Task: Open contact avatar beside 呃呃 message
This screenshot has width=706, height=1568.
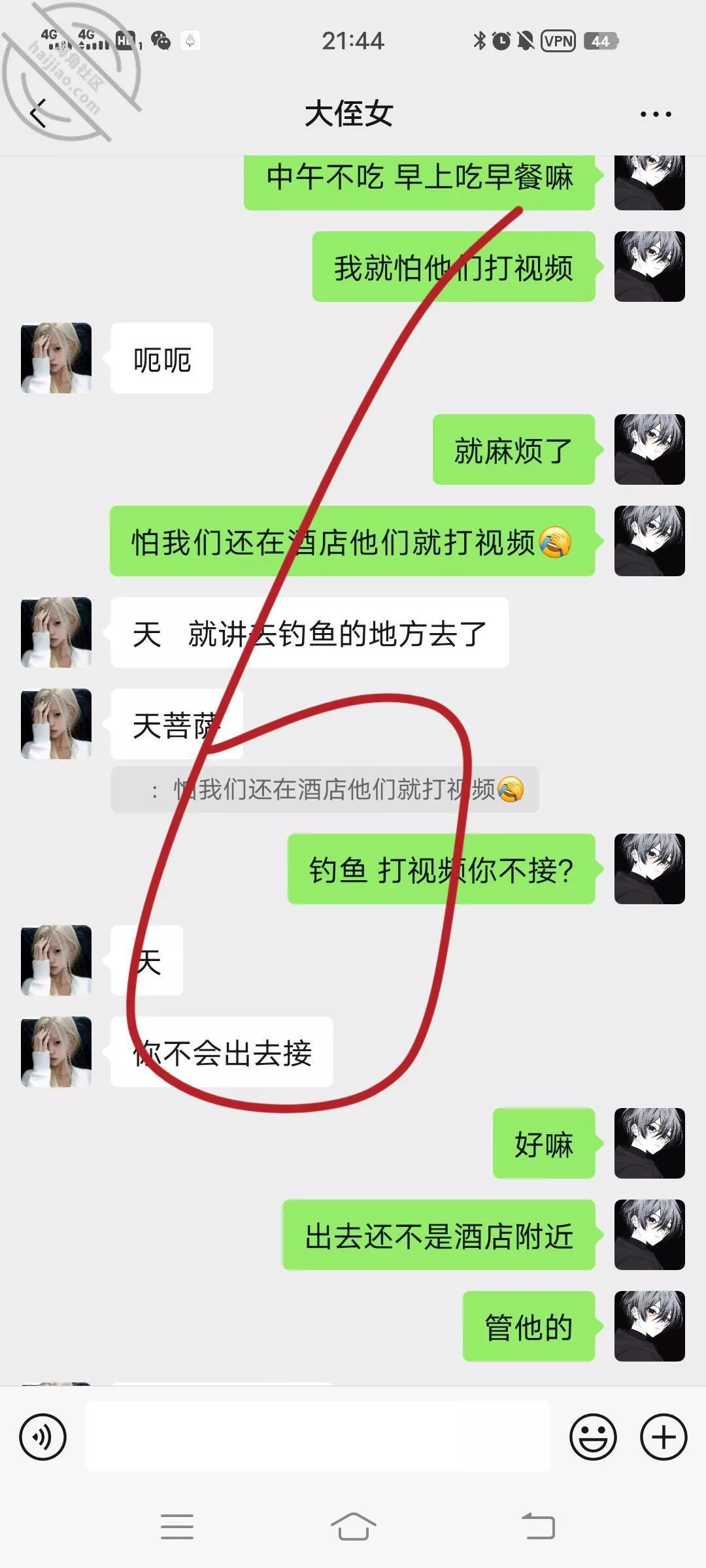Action: pyautogui.click(x=56, y=358)
